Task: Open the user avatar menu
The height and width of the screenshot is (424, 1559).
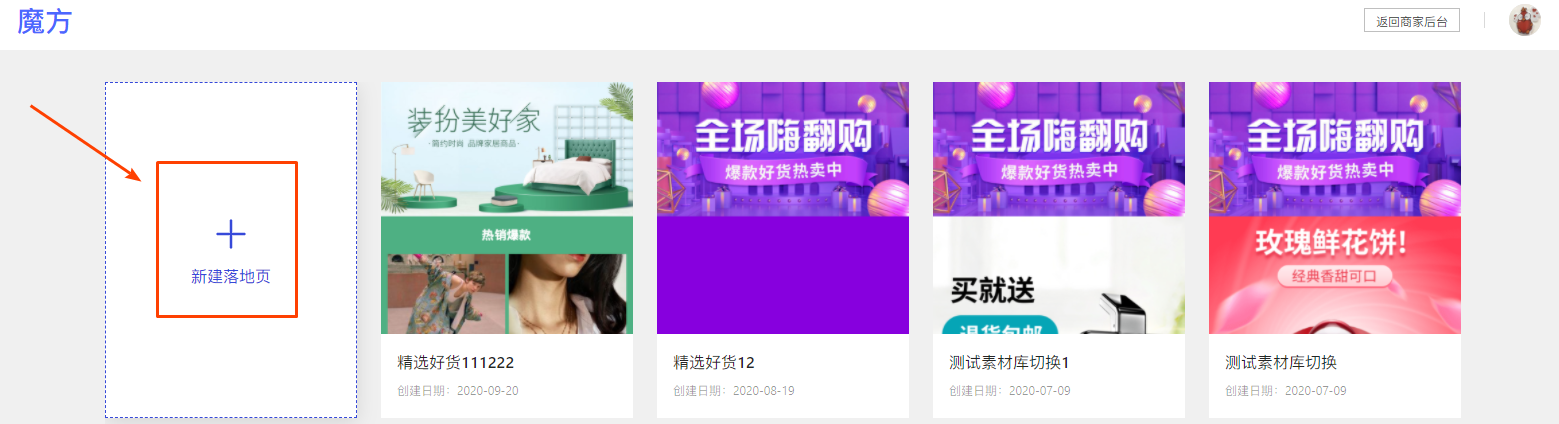Action: [1524, 21]
